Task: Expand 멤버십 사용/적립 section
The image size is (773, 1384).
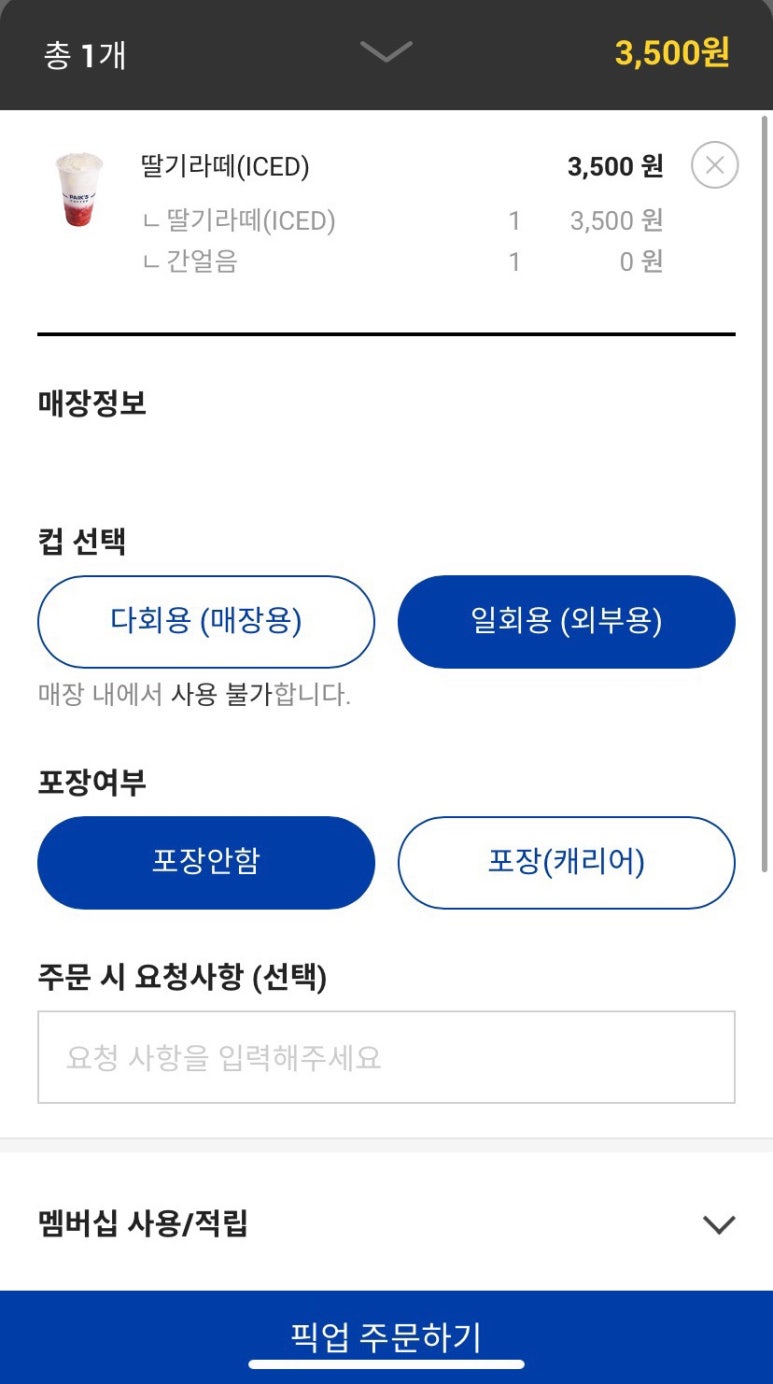Action: (x=718, y=1224)
